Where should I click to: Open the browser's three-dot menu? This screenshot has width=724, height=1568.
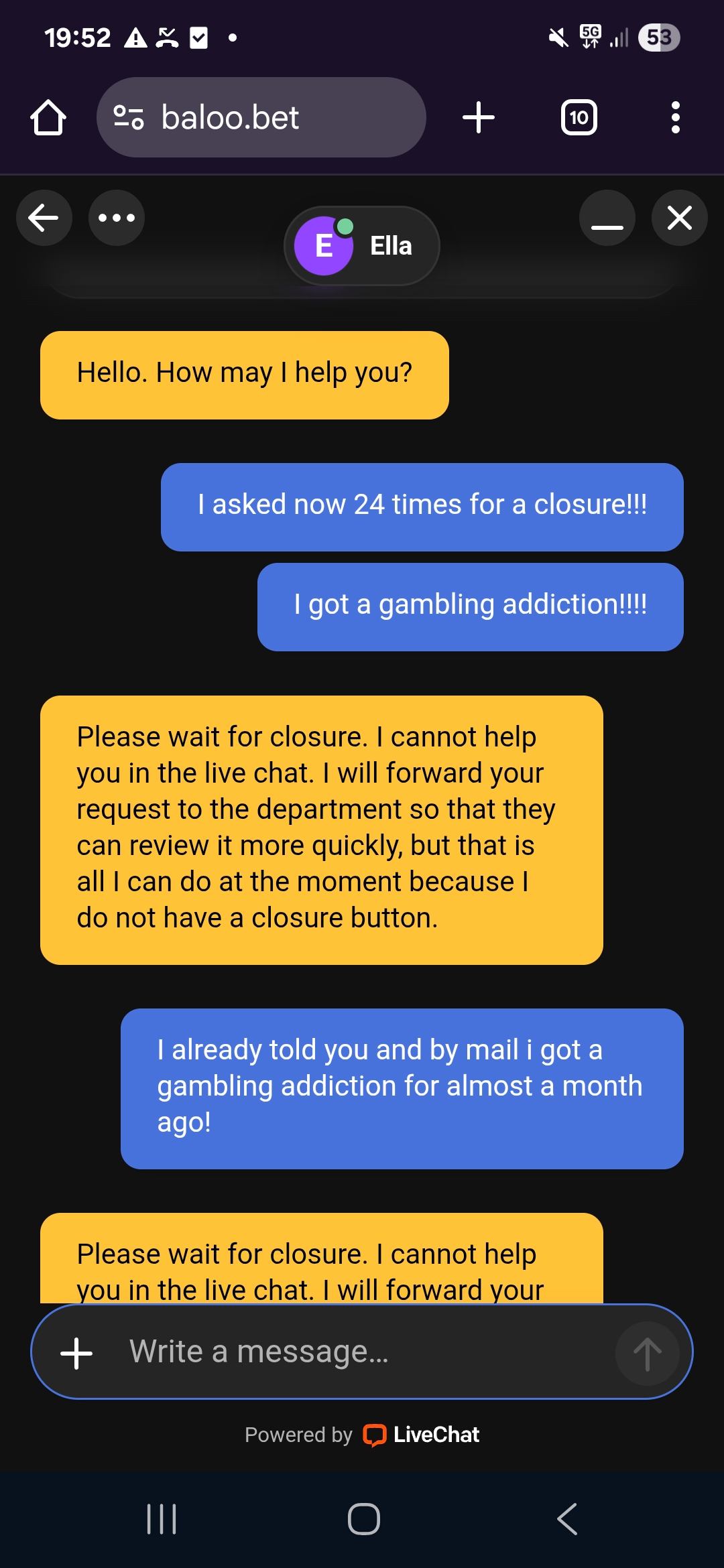(x=675, y=118)
